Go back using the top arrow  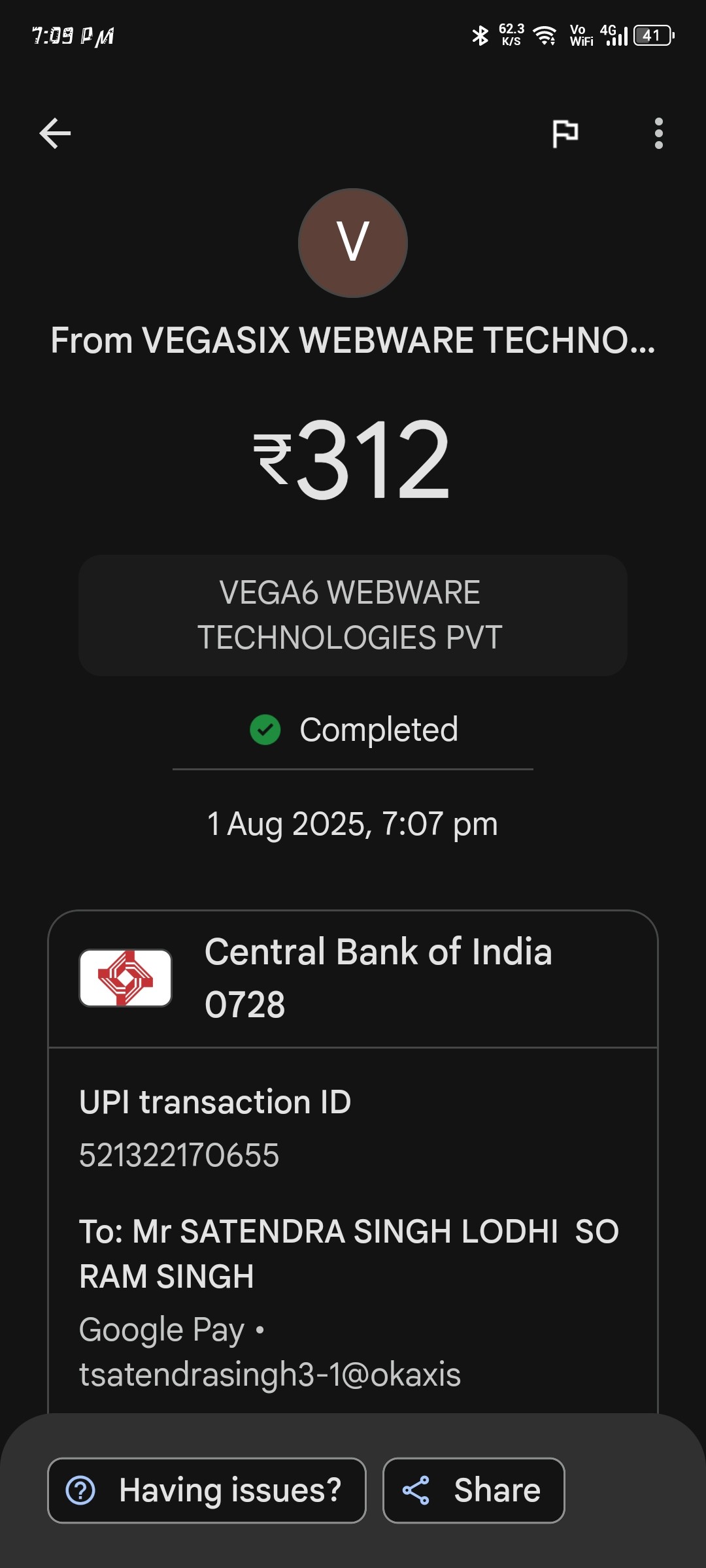[55, 133]
